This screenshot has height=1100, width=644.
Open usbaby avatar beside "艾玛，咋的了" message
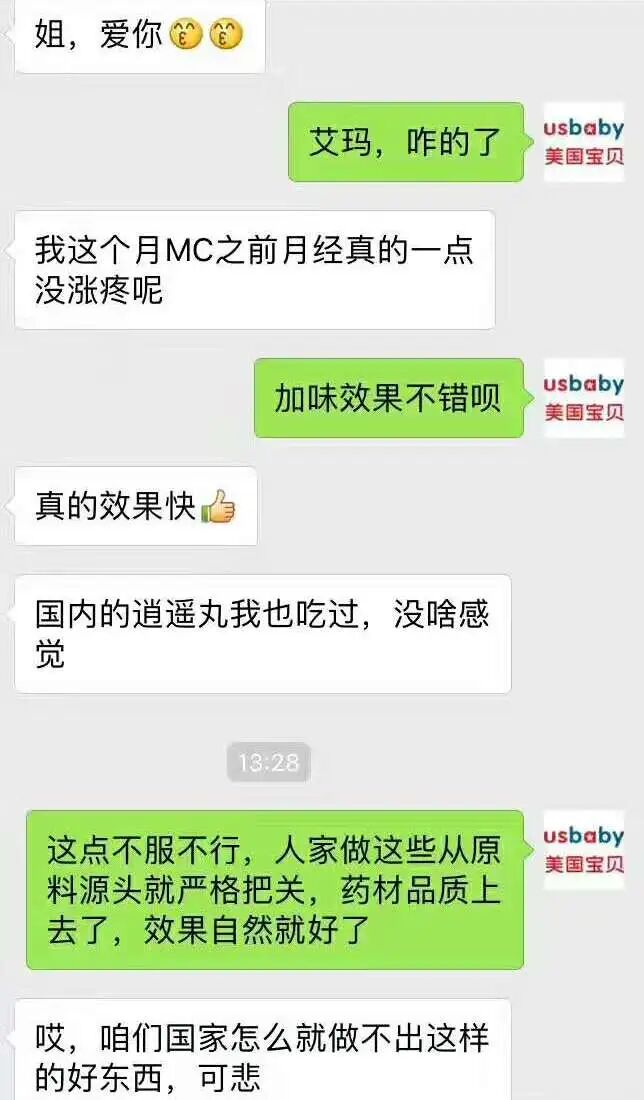coord(584,142)
